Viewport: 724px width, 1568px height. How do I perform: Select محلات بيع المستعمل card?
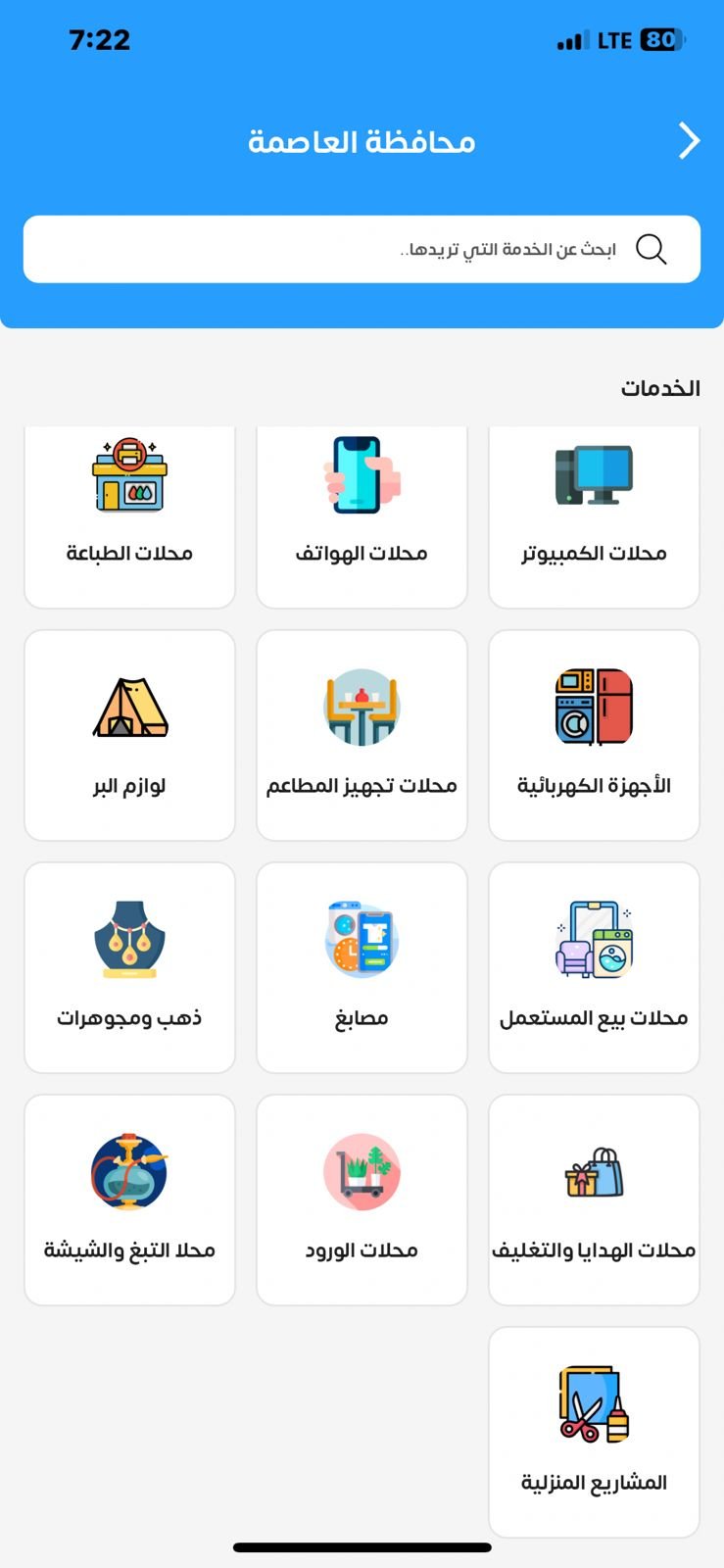594,967
